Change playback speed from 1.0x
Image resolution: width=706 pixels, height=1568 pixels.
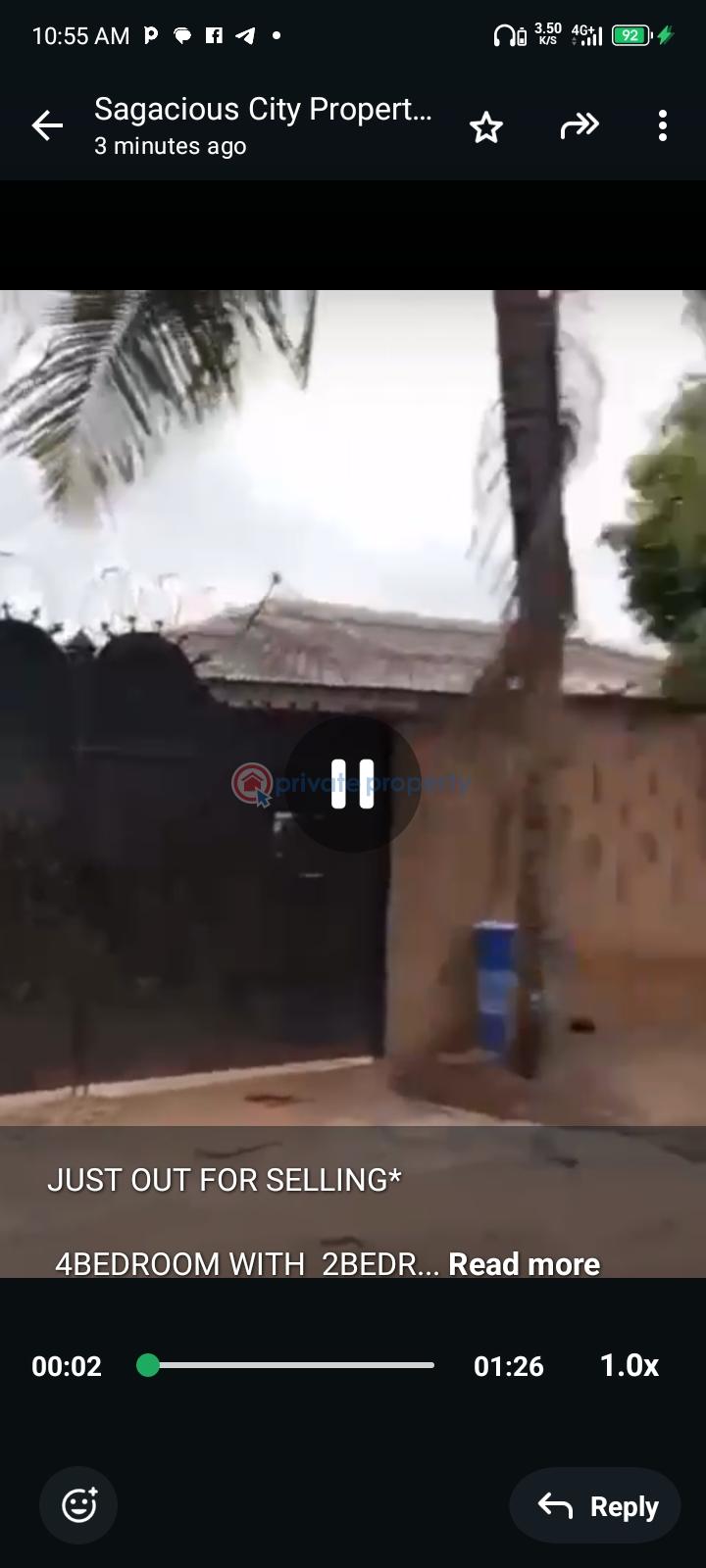pyautogui.click(x=629, y=1365)
